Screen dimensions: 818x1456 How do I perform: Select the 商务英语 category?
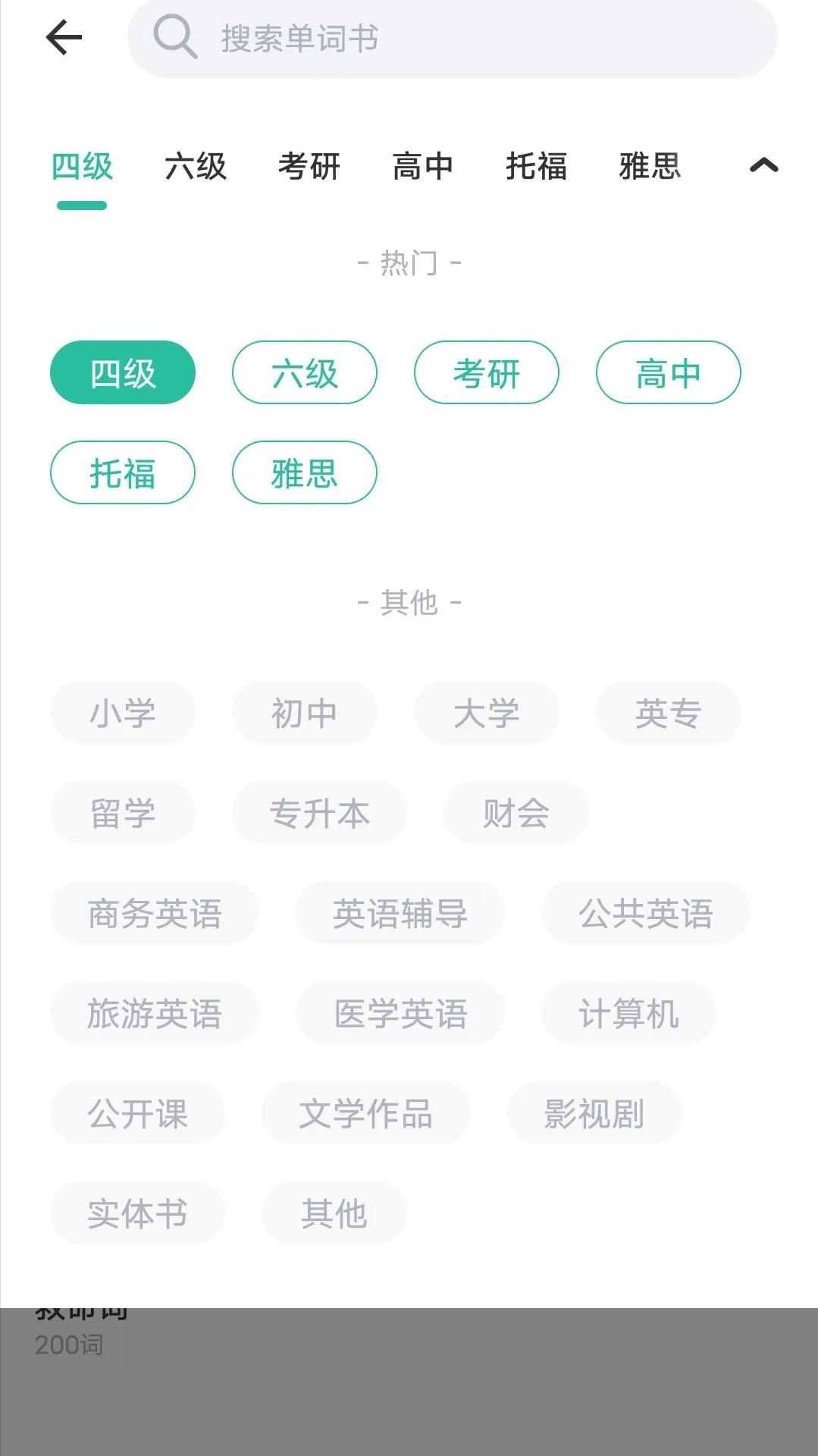[155, 912]
